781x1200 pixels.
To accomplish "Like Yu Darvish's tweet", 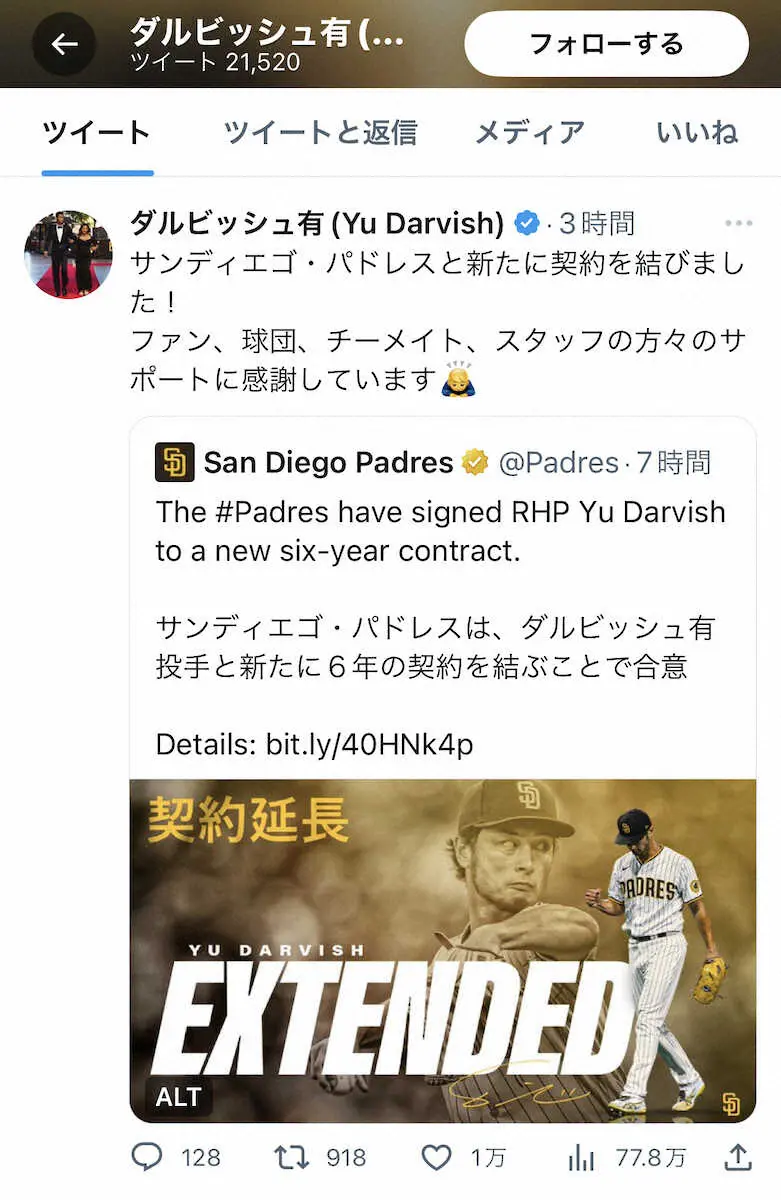I will (x=436, y=1158).
